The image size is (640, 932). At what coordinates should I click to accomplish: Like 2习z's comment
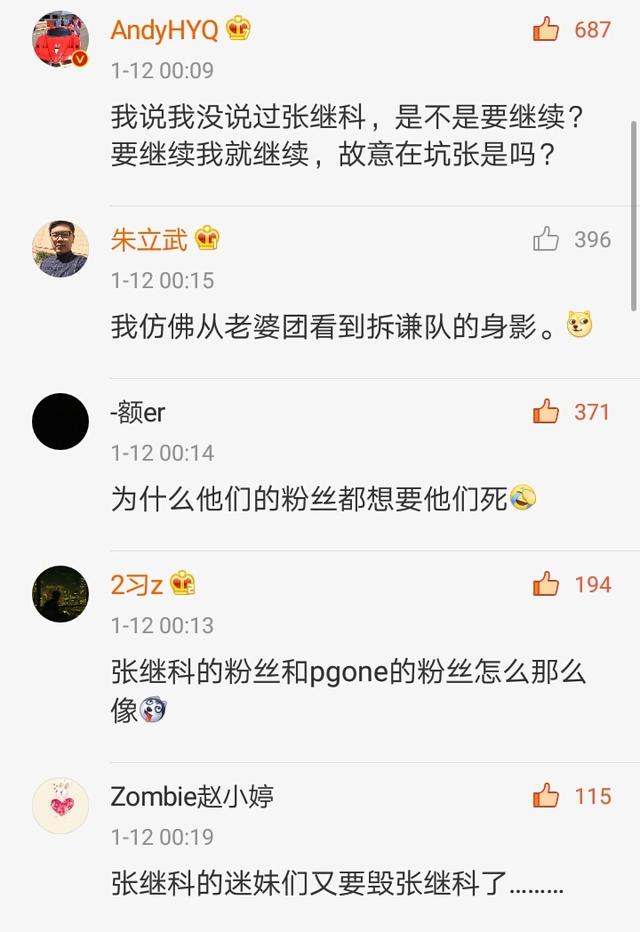(547, 584)
